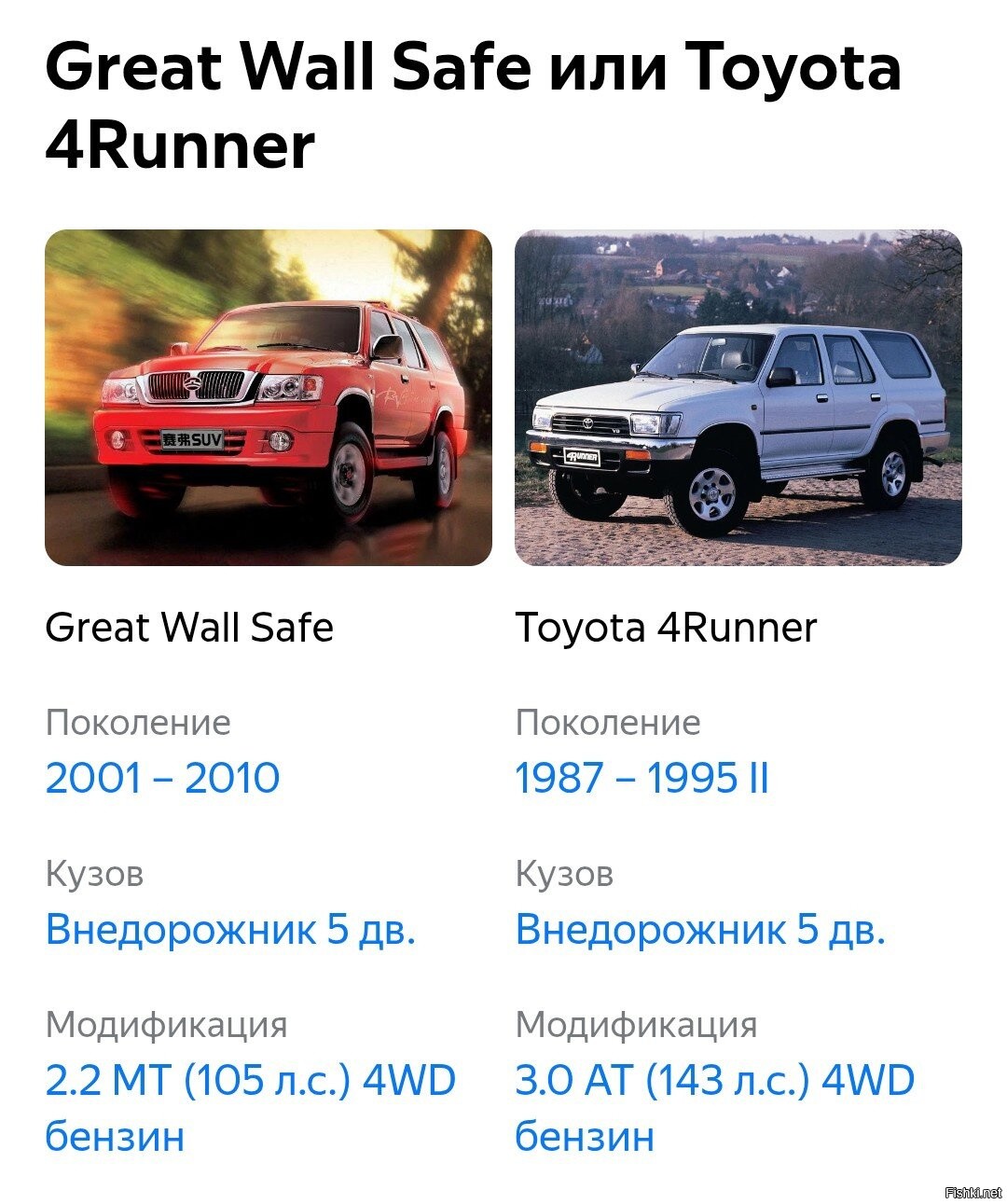Select body type link under Toyota 4Runner
This screenshot has height=1204, width=1007.
pos(699,930)
